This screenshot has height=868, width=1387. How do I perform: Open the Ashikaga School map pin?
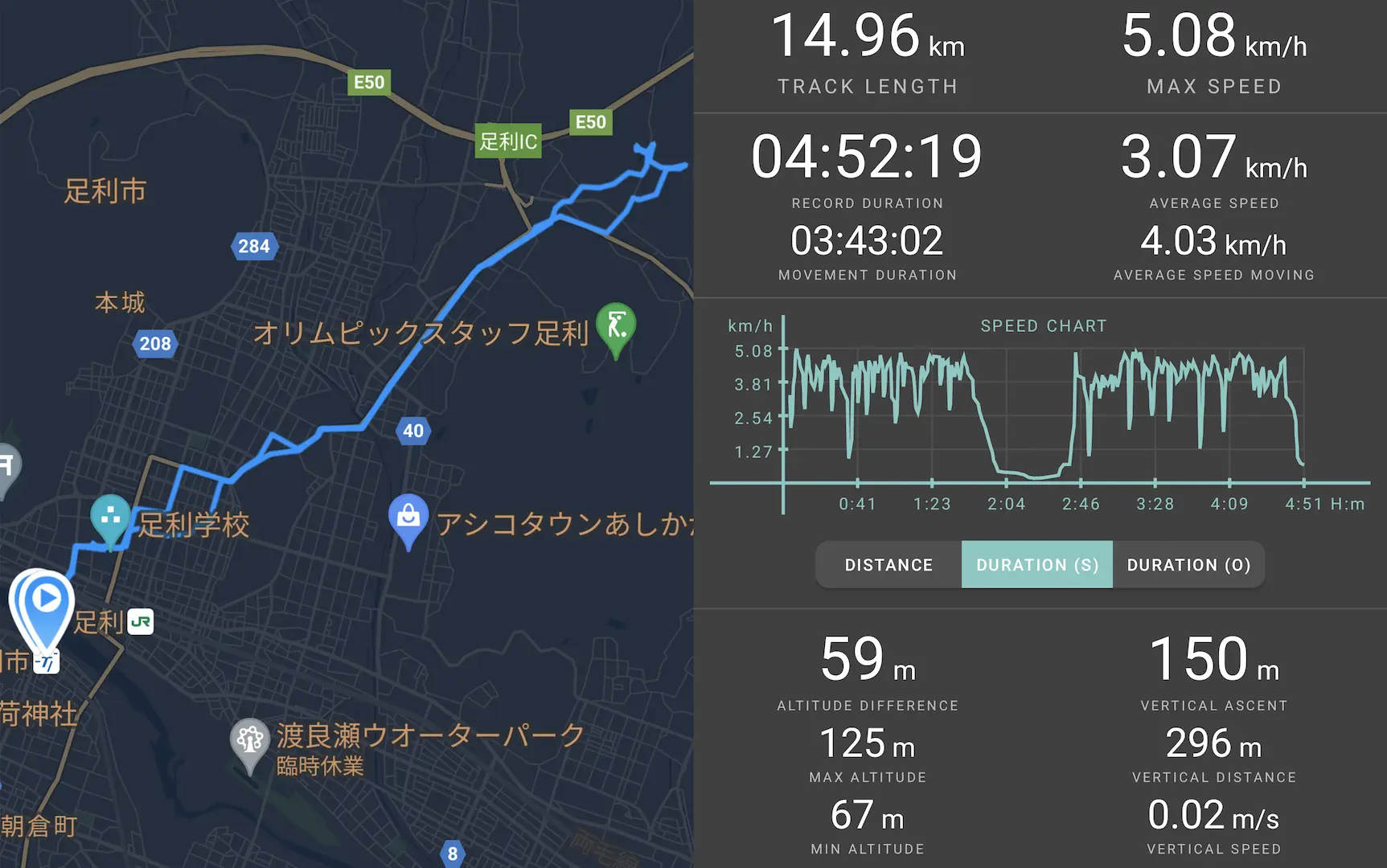pos(111,518)
